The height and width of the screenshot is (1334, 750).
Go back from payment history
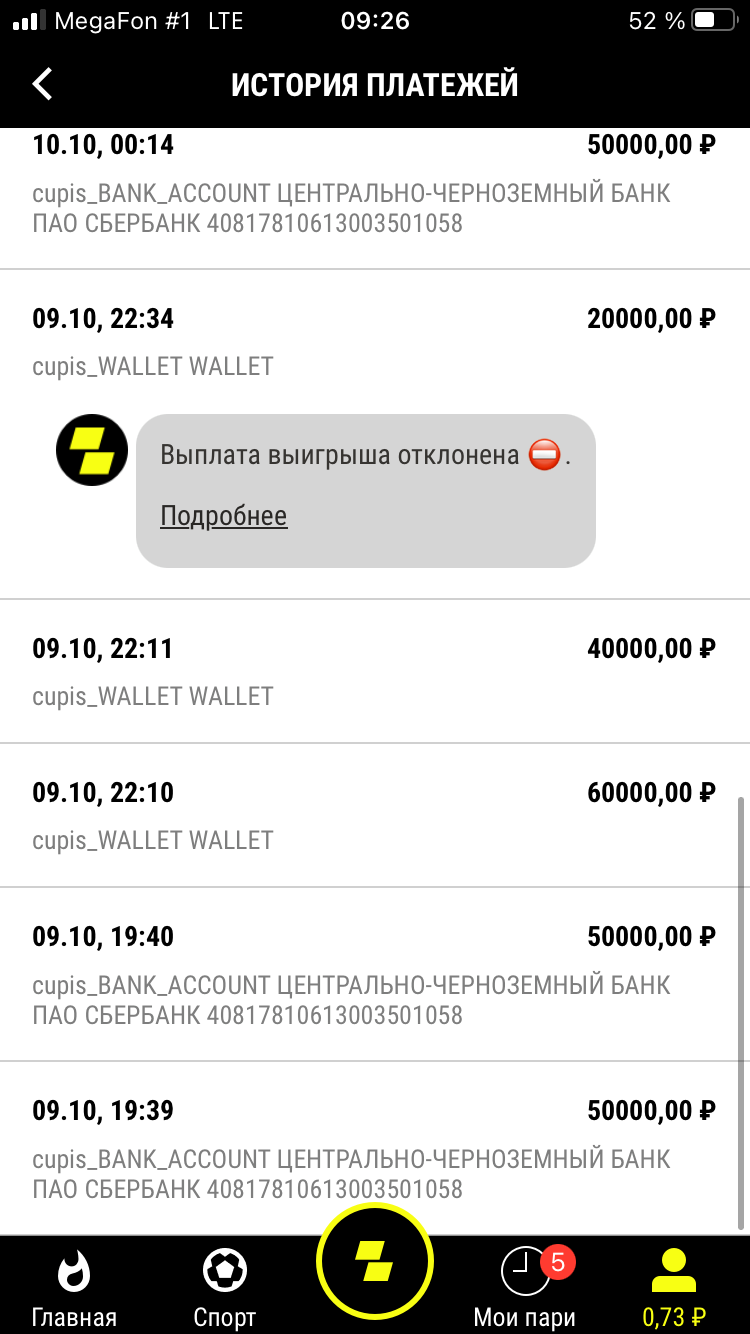(x=42, y=84)
